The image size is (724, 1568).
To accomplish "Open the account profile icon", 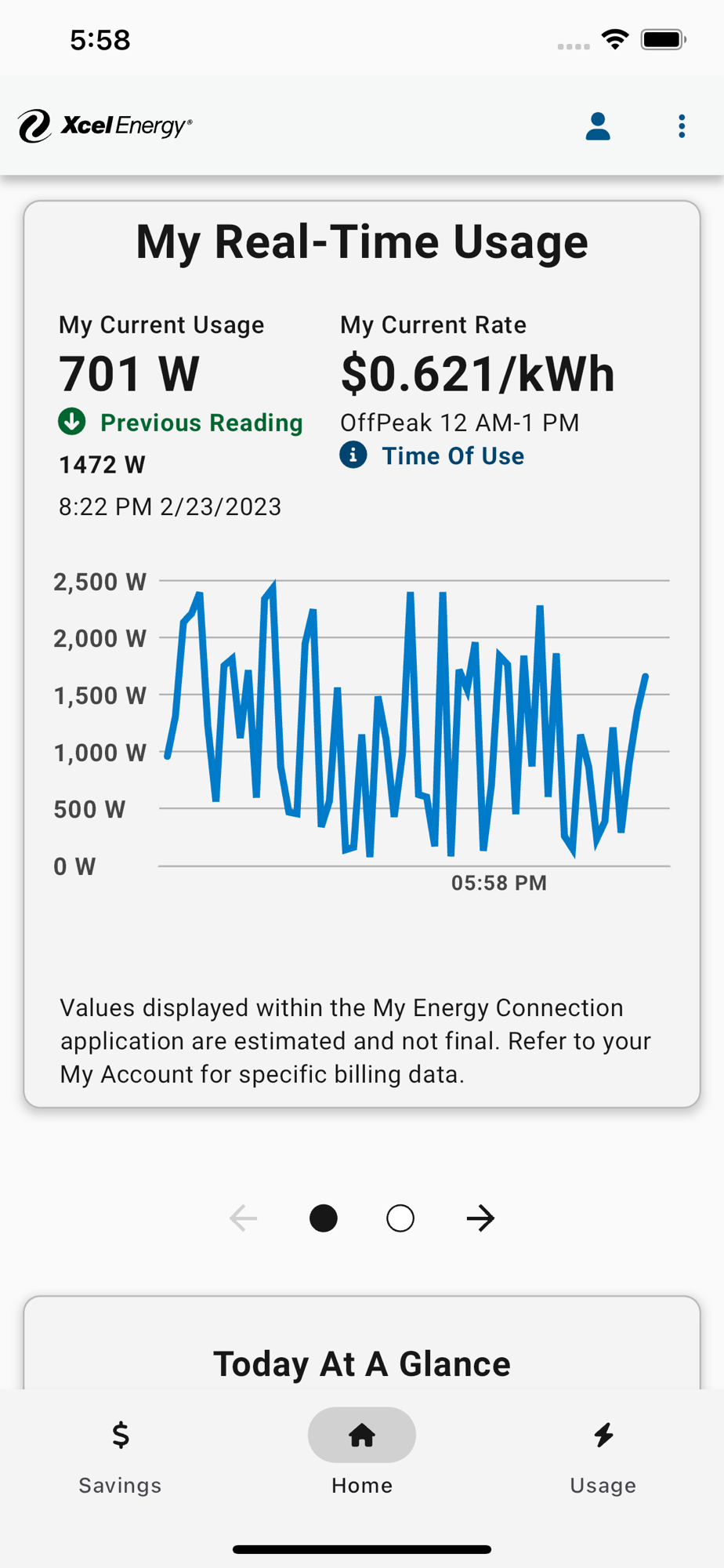I will tap(598, 126).
